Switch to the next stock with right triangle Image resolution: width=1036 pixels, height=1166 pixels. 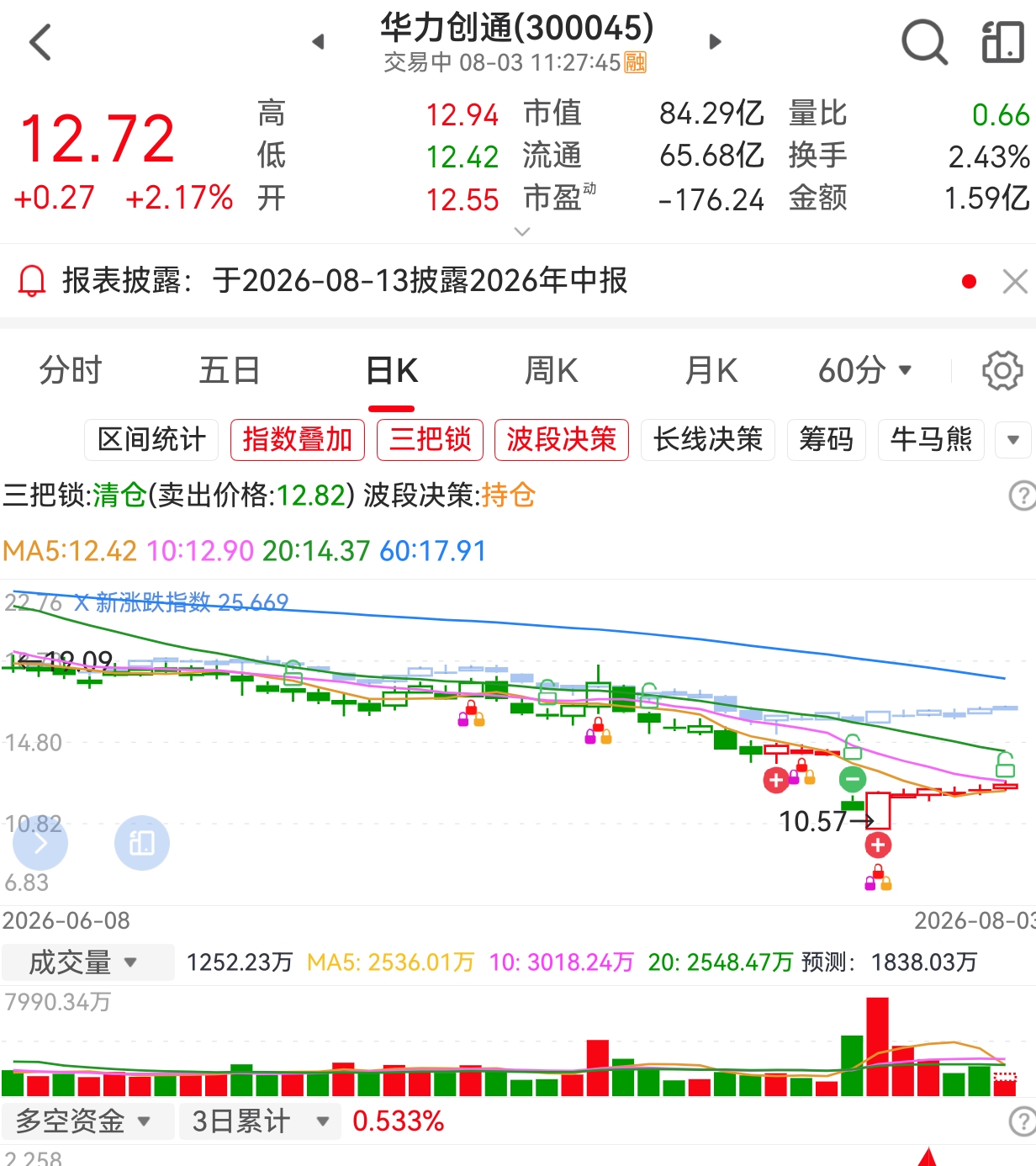716,41
